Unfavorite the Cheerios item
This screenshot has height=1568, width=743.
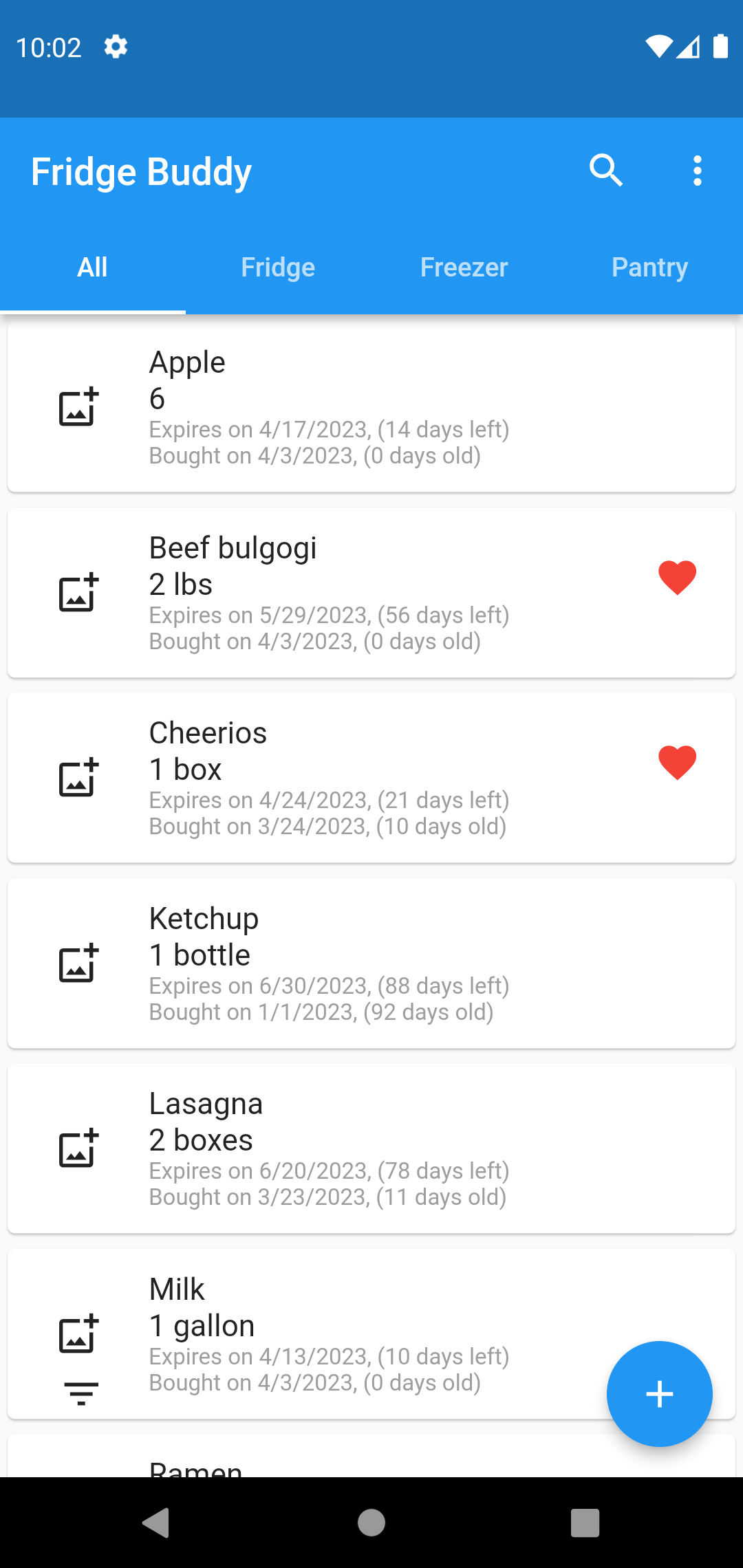click(677, 762)
